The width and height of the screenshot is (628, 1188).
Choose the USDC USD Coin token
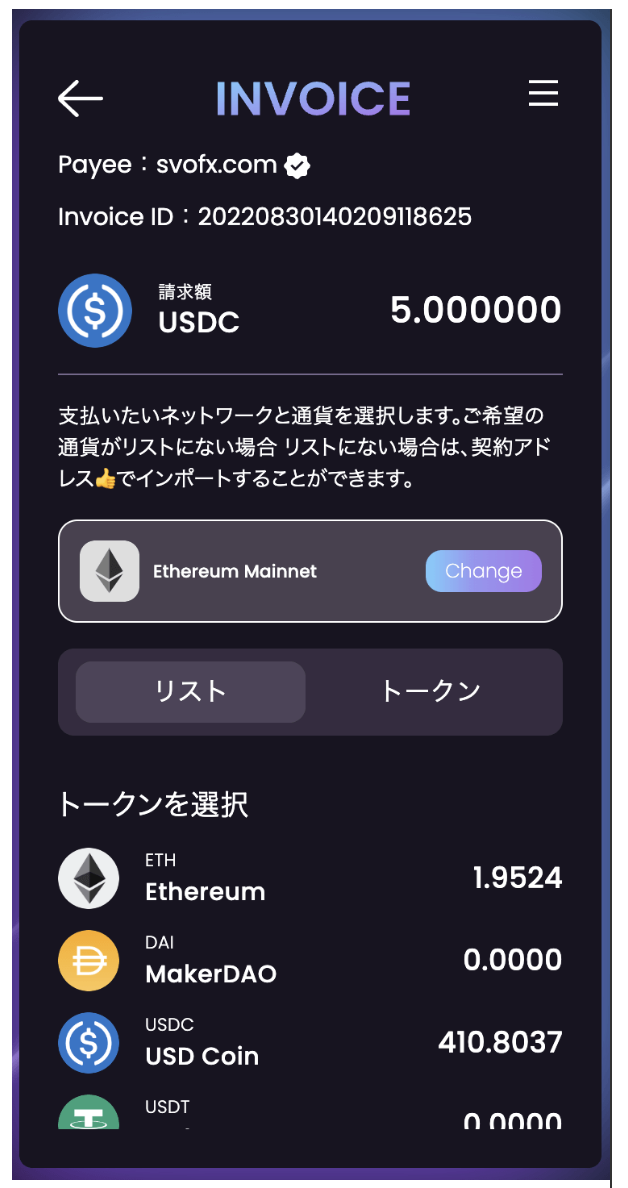click(310, 1043)
